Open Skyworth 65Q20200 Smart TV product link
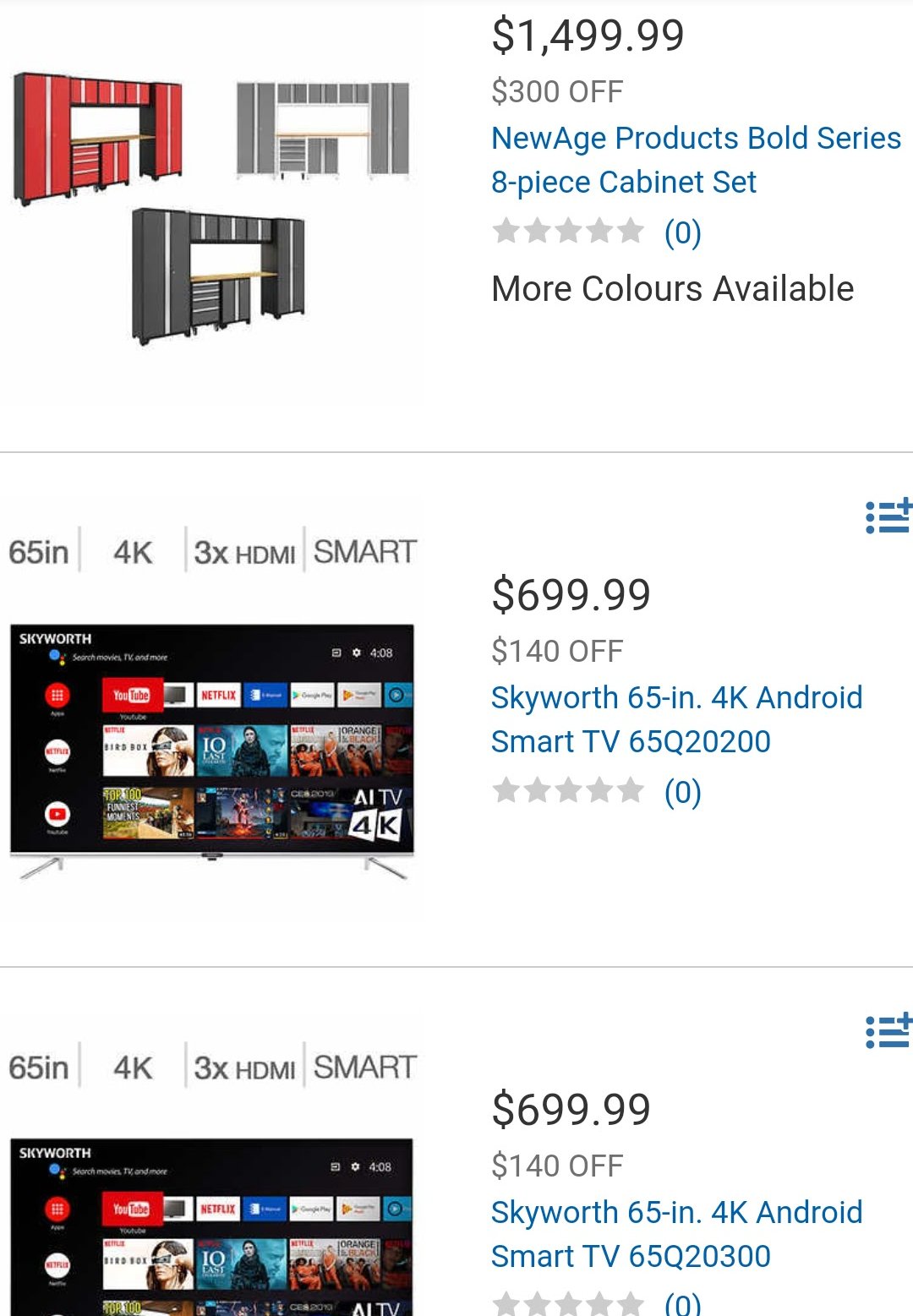This screenshot has width=913, height=1316. click(x=676, y=719)
